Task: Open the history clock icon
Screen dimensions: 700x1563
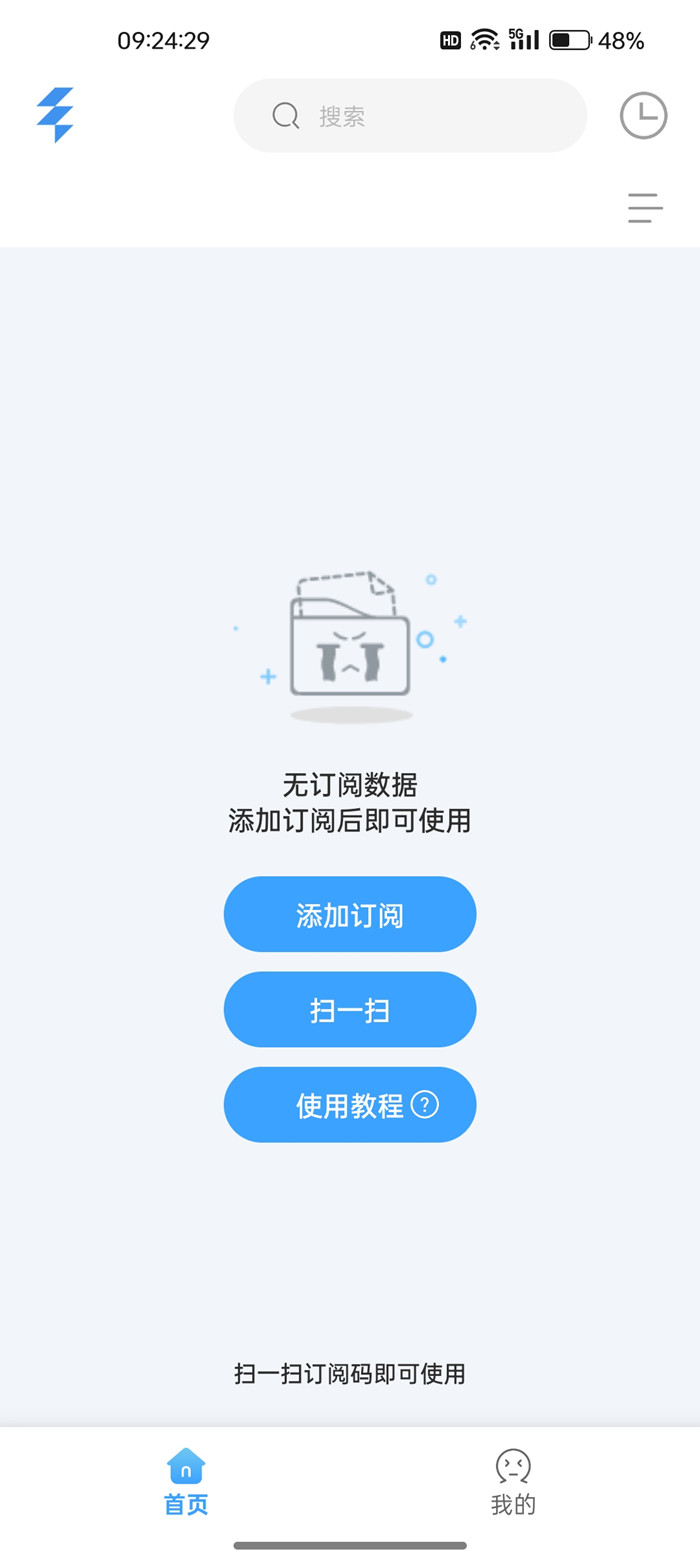Action: 643,116
